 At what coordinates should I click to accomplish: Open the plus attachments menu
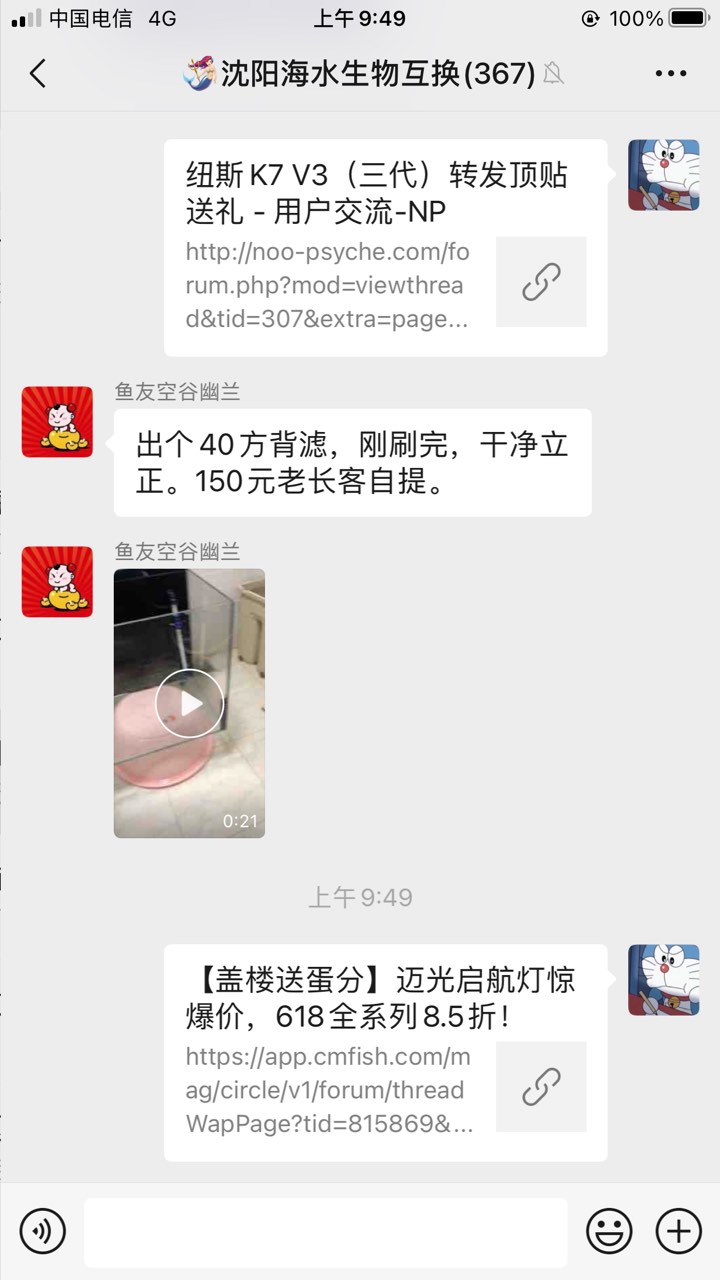point(678,1230)
